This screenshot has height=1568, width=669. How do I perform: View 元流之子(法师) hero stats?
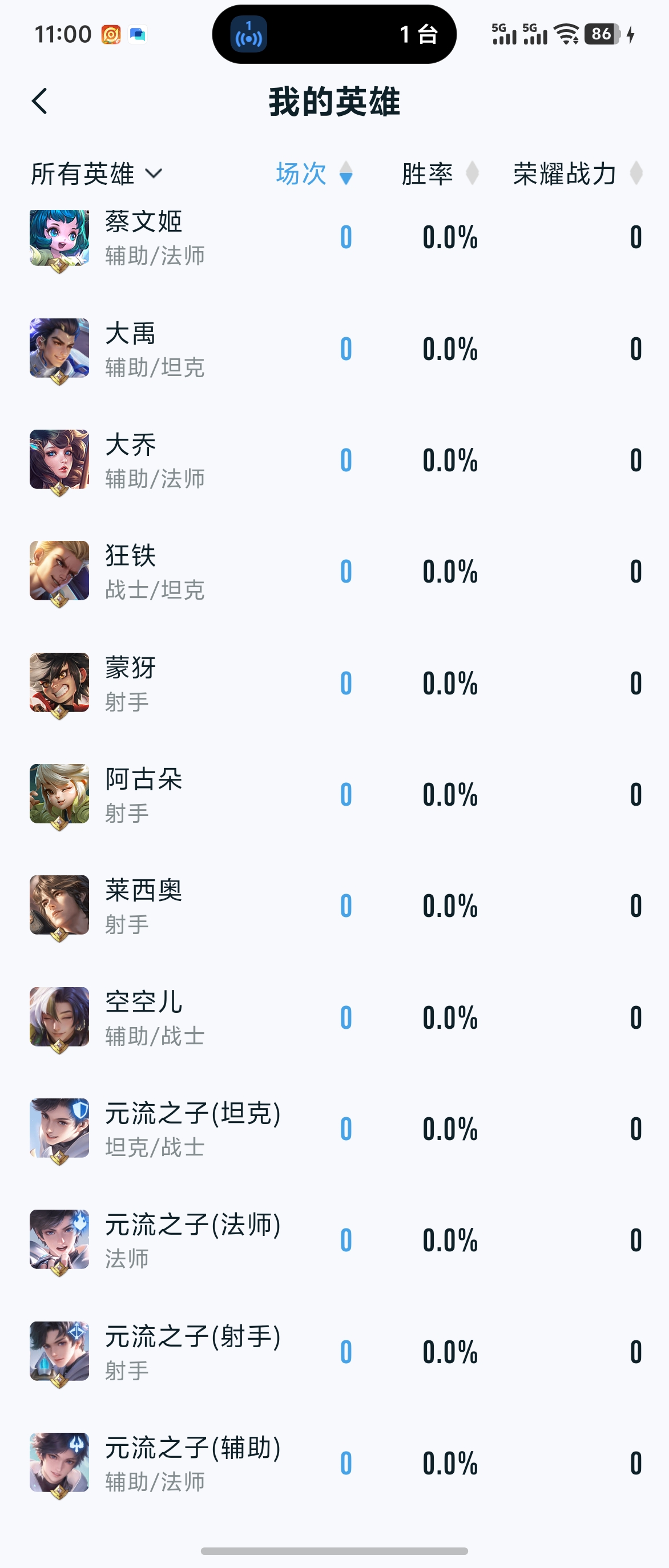(x=192, y=1240)
